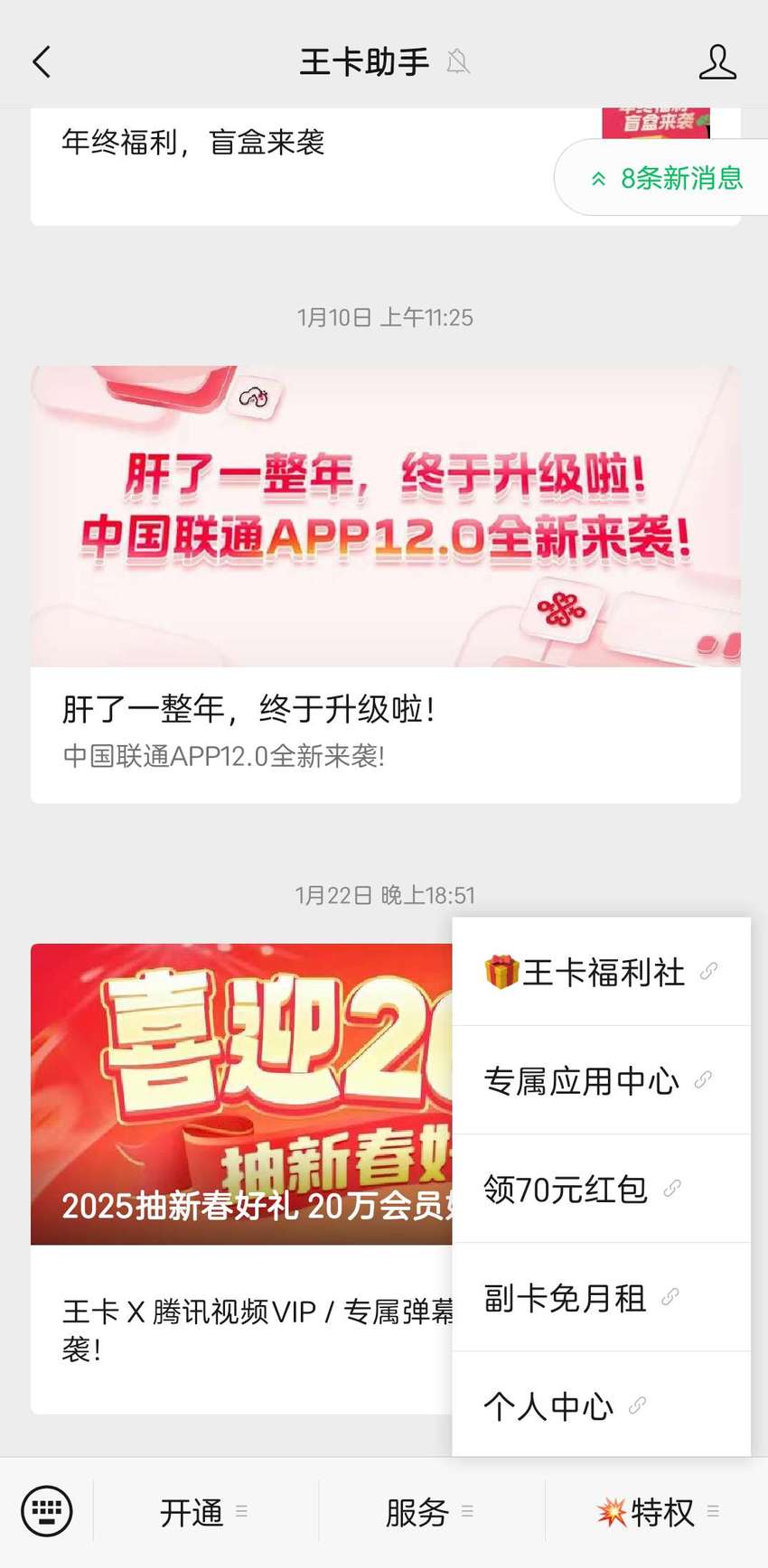768x1568 pixels.
Task: Open 专属应用中心 menu item
Action: click(602, 1080)
